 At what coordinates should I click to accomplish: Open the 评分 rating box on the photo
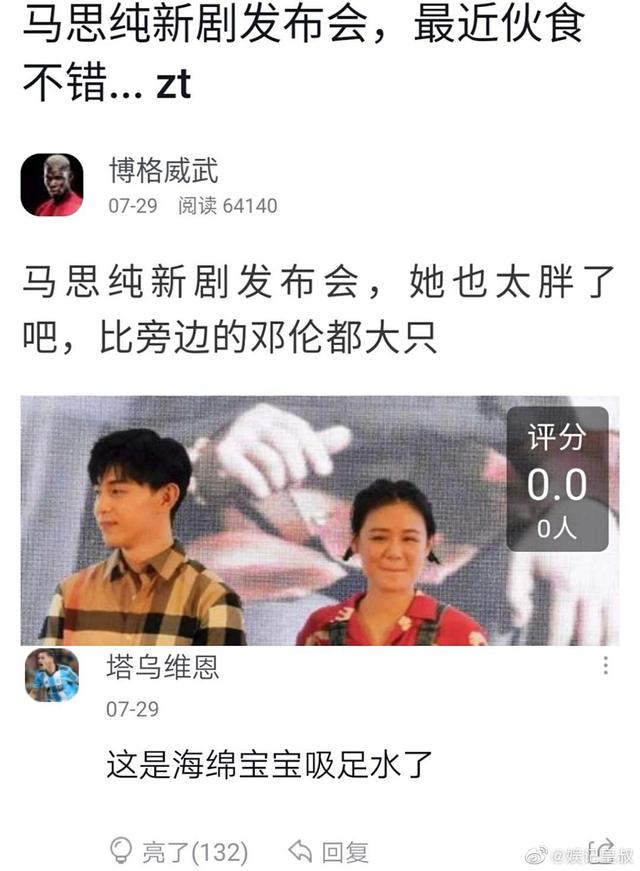(557, 480)
